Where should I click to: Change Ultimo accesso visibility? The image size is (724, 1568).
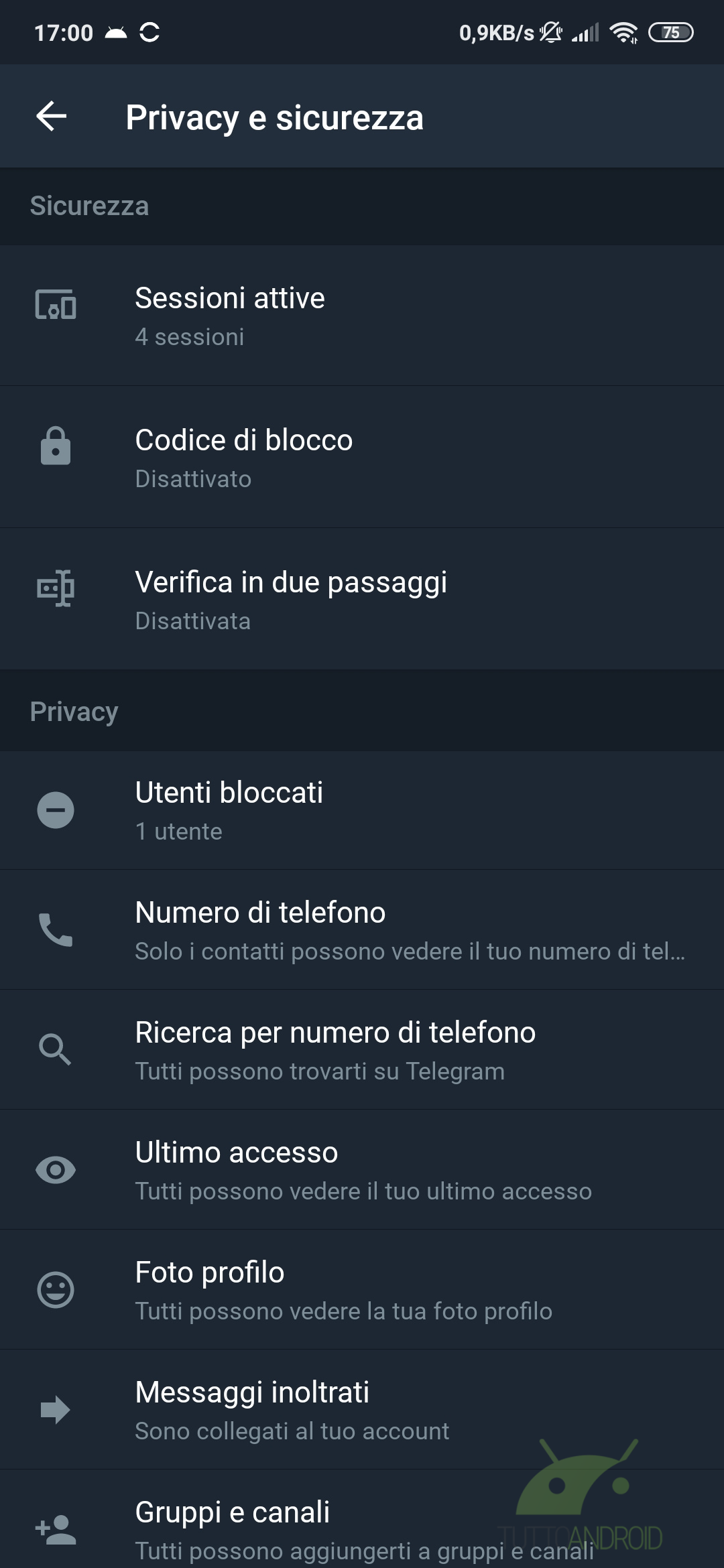362,1170
